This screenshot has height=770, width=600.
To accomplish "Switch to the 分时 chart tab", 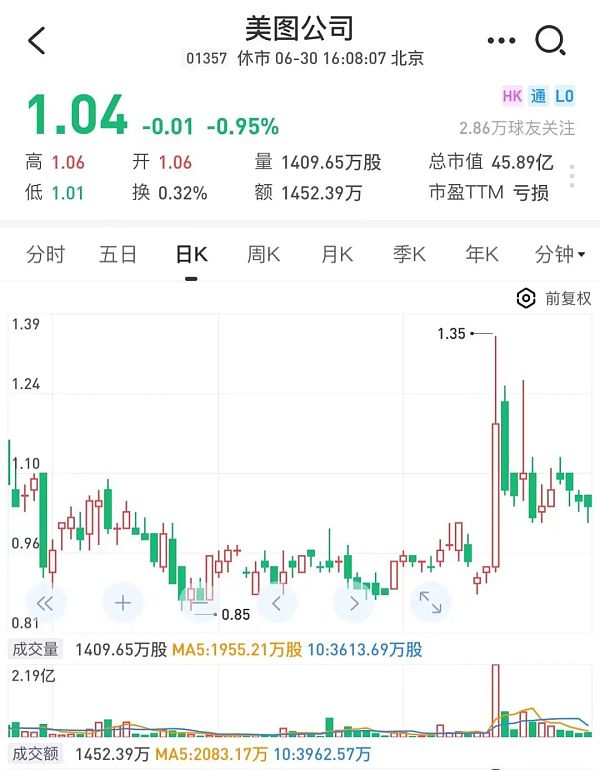I will (x=45, y=255).
